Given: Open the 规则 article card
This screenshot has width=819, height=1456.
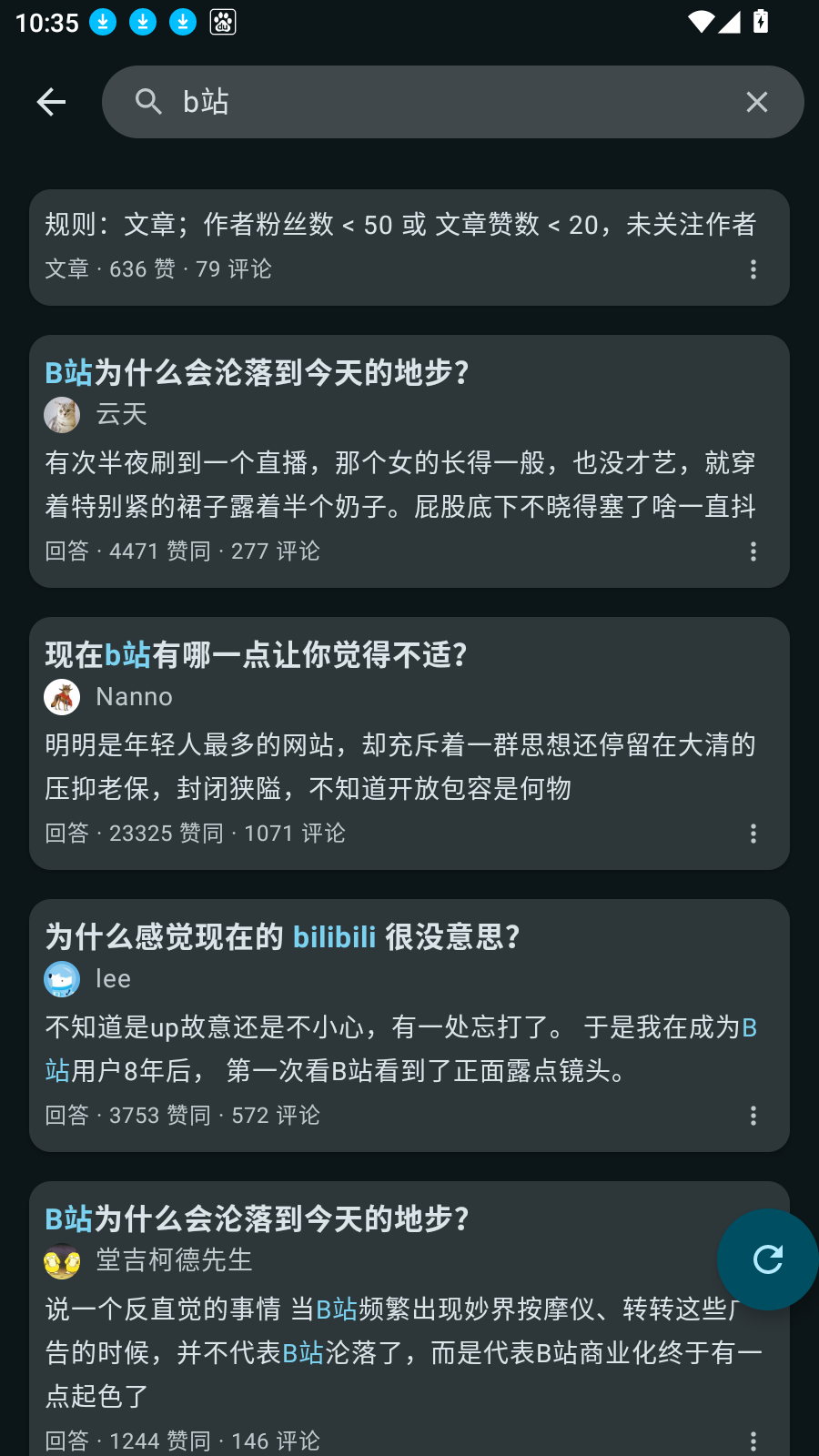Looking at the screenshot, I should point(400,225).
